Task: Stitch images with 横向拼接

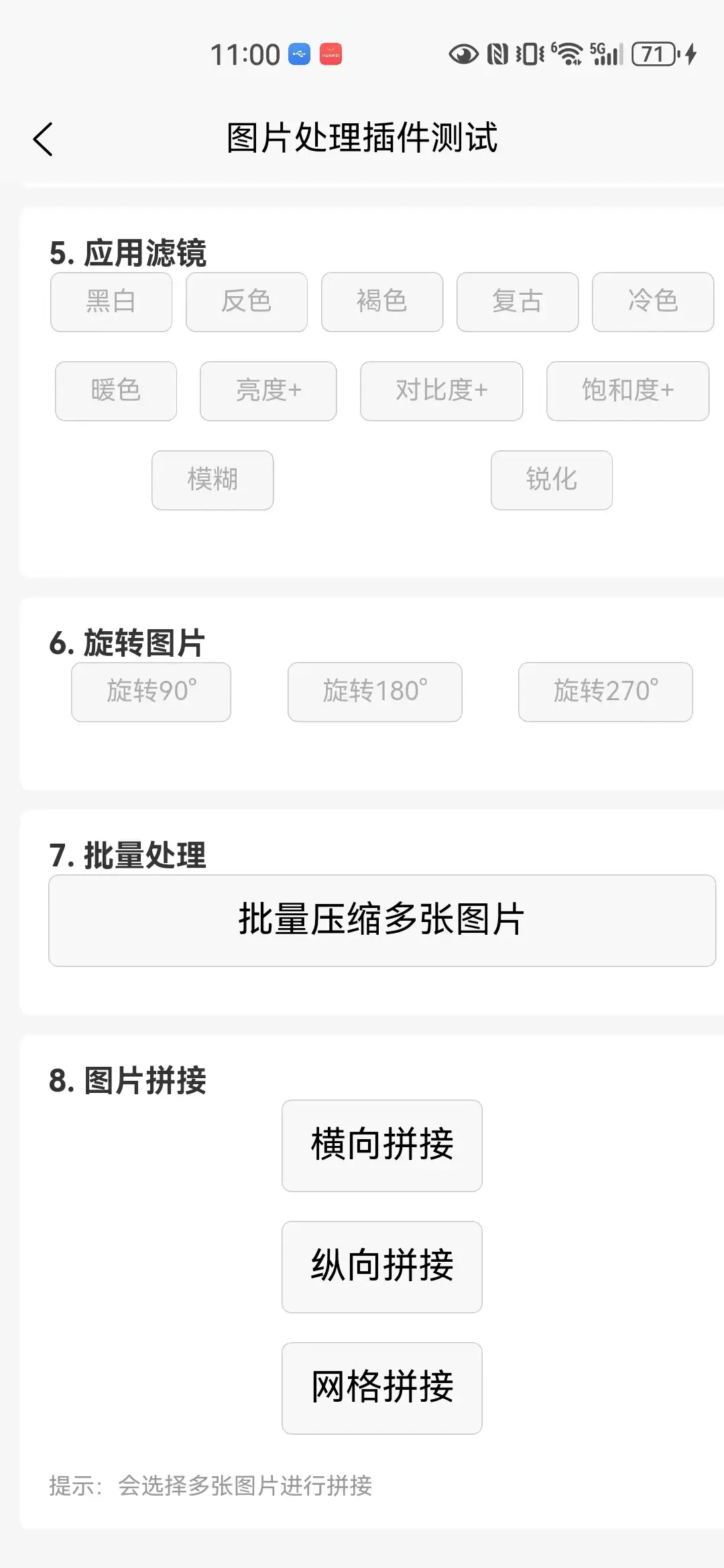Action: pyautogui.click(x=382, y=1145)
